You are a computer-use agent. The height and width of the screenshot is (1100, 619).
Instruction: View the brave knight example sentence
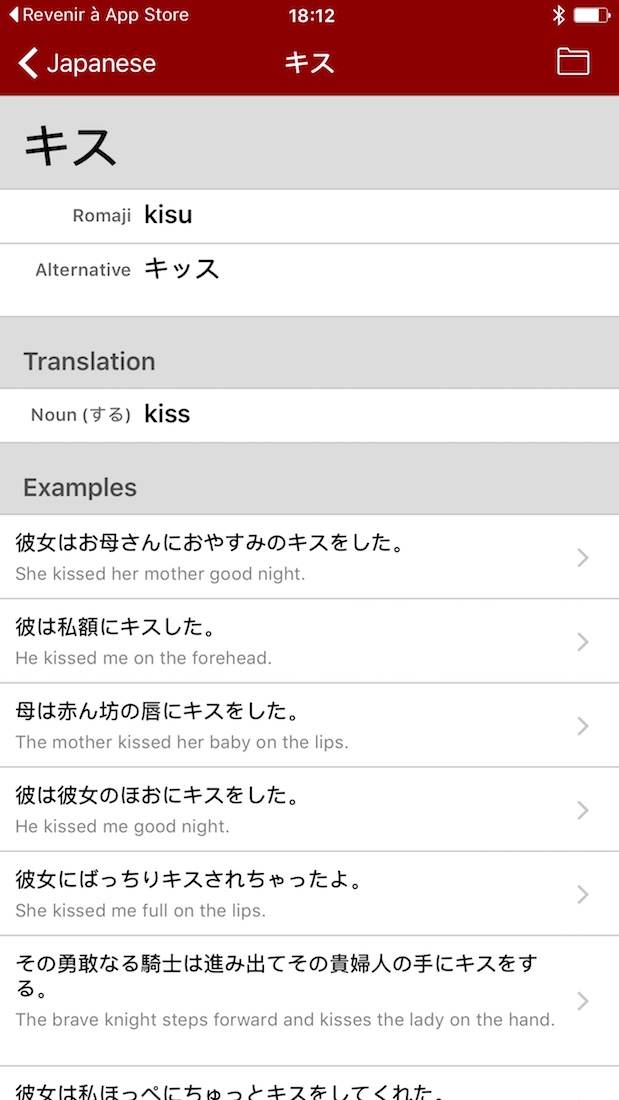click(310, 1001)
